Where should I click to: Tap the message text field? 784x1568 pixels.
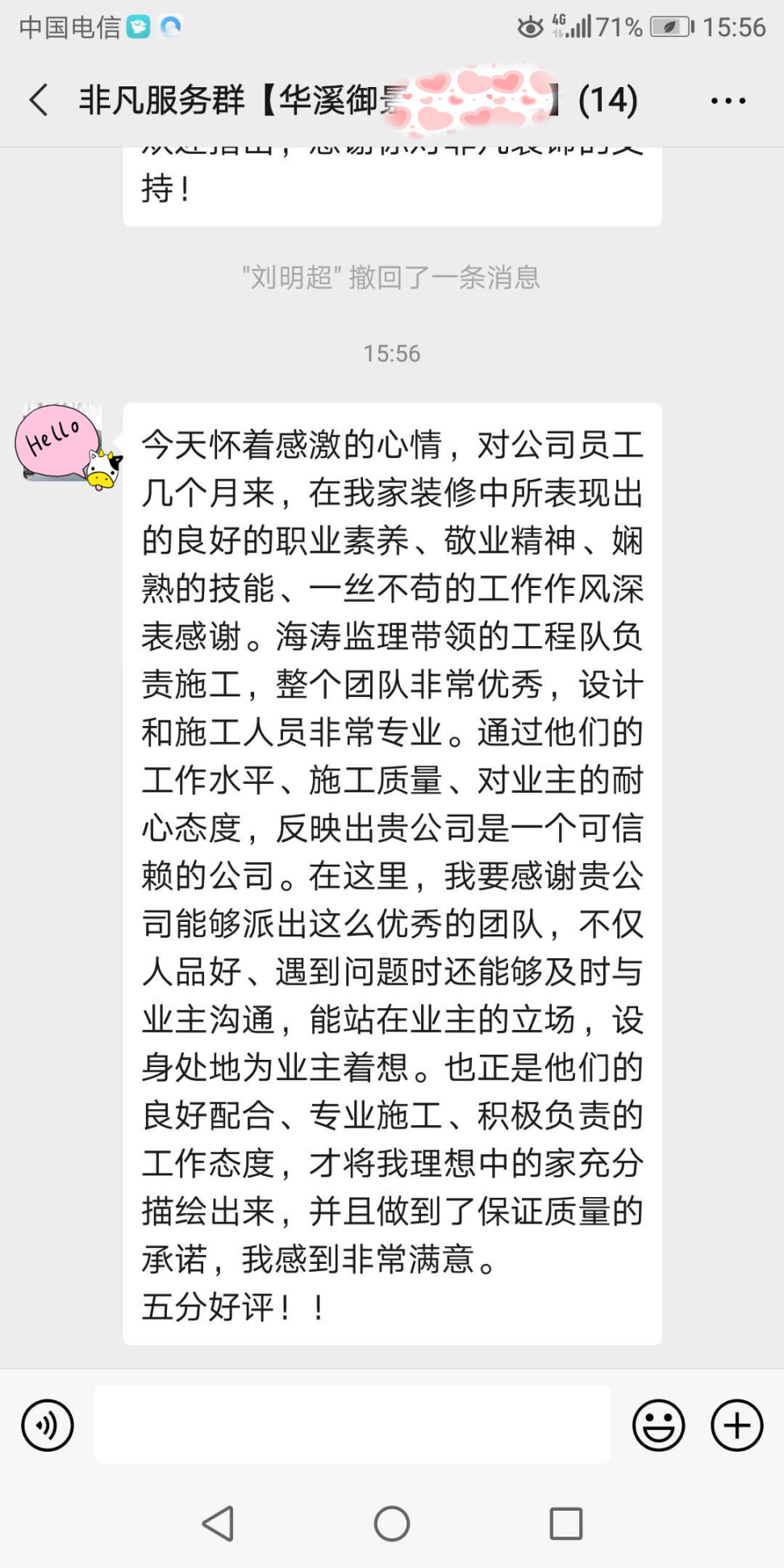coord(352,1424)
